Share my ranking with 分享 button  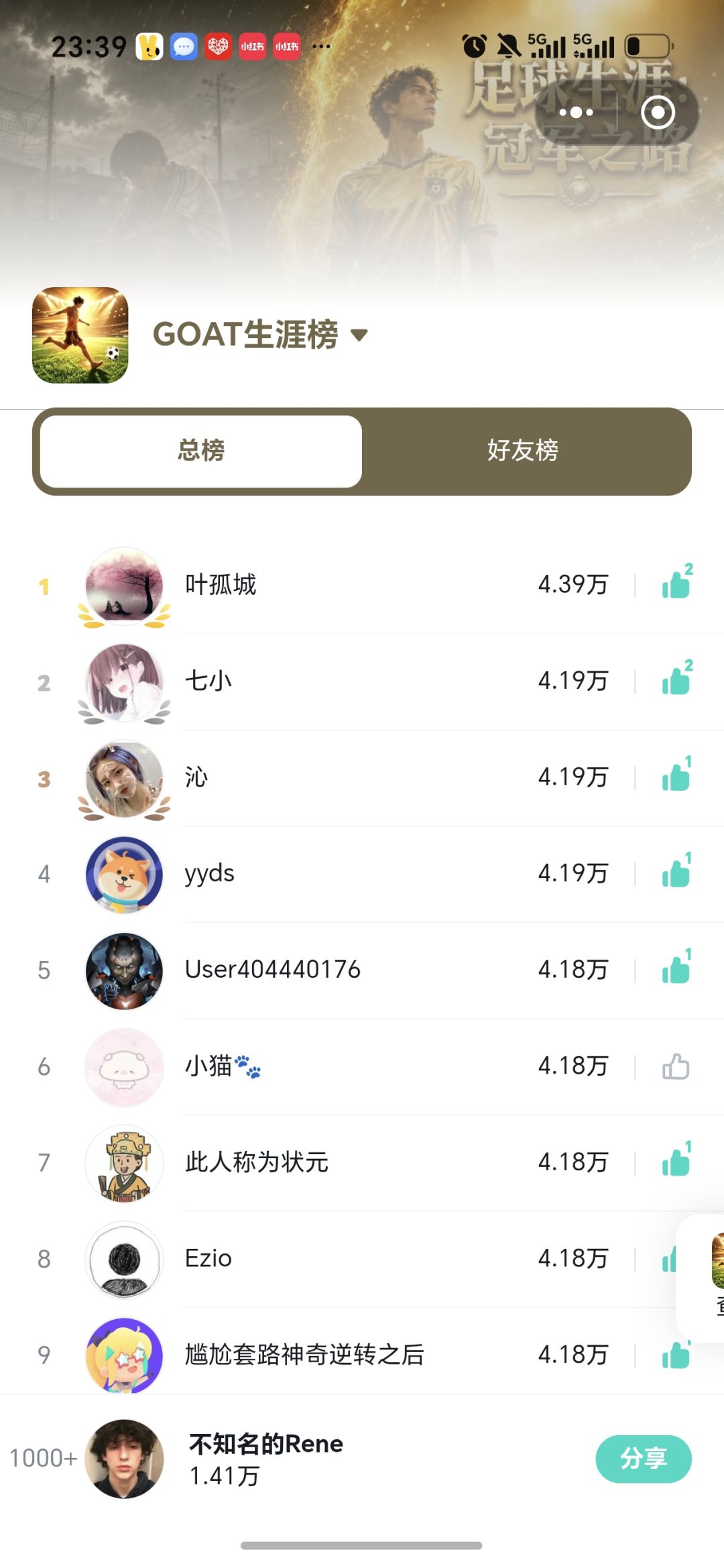pyautogui.click(x=644, y=1459)
